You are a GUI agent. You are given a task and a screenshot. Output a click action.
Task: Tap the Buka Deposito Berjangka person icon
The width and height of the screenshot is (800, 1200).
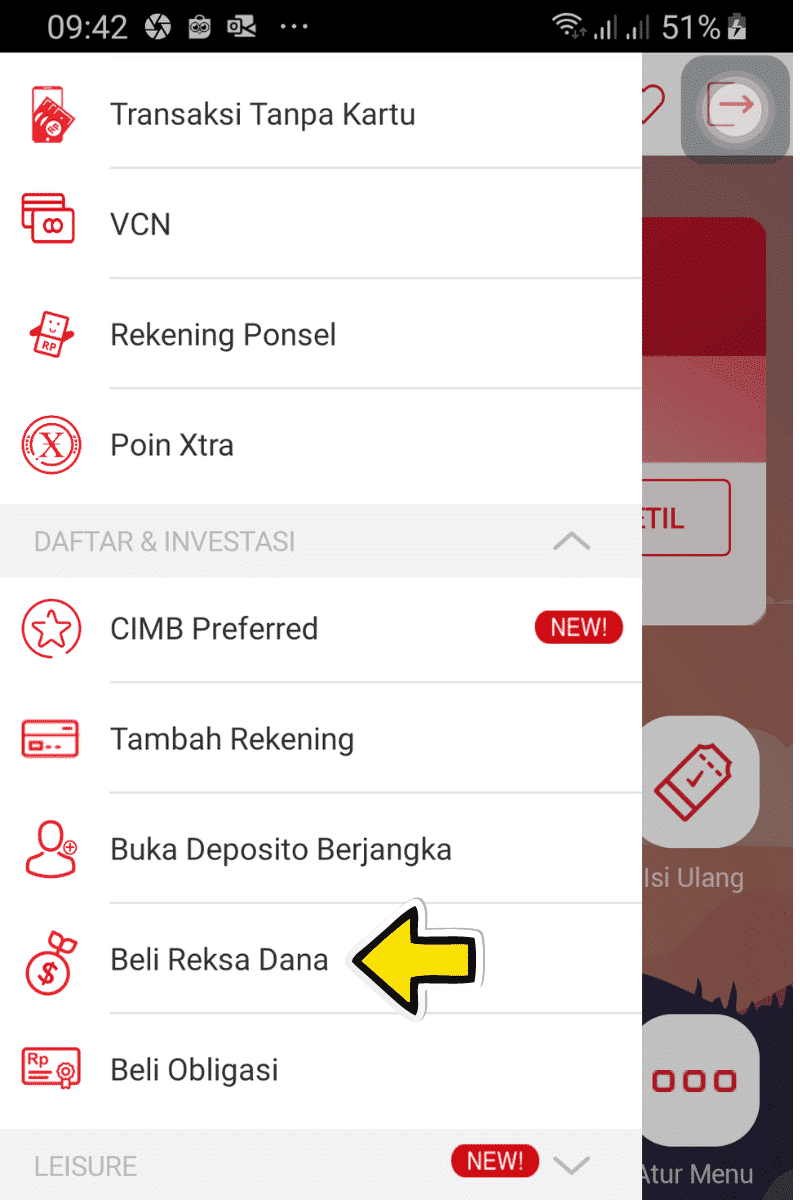click(x=52, y=848)
